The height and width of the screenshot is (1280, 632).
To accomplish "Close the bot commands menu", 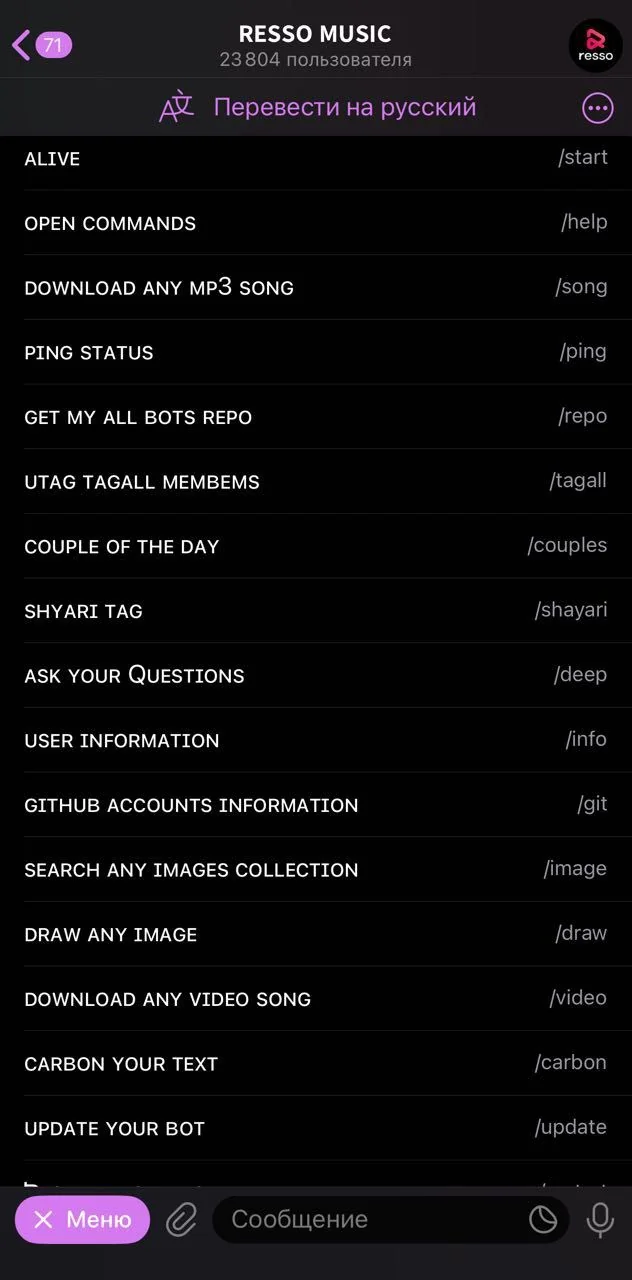I will [x=82, y=1220].
